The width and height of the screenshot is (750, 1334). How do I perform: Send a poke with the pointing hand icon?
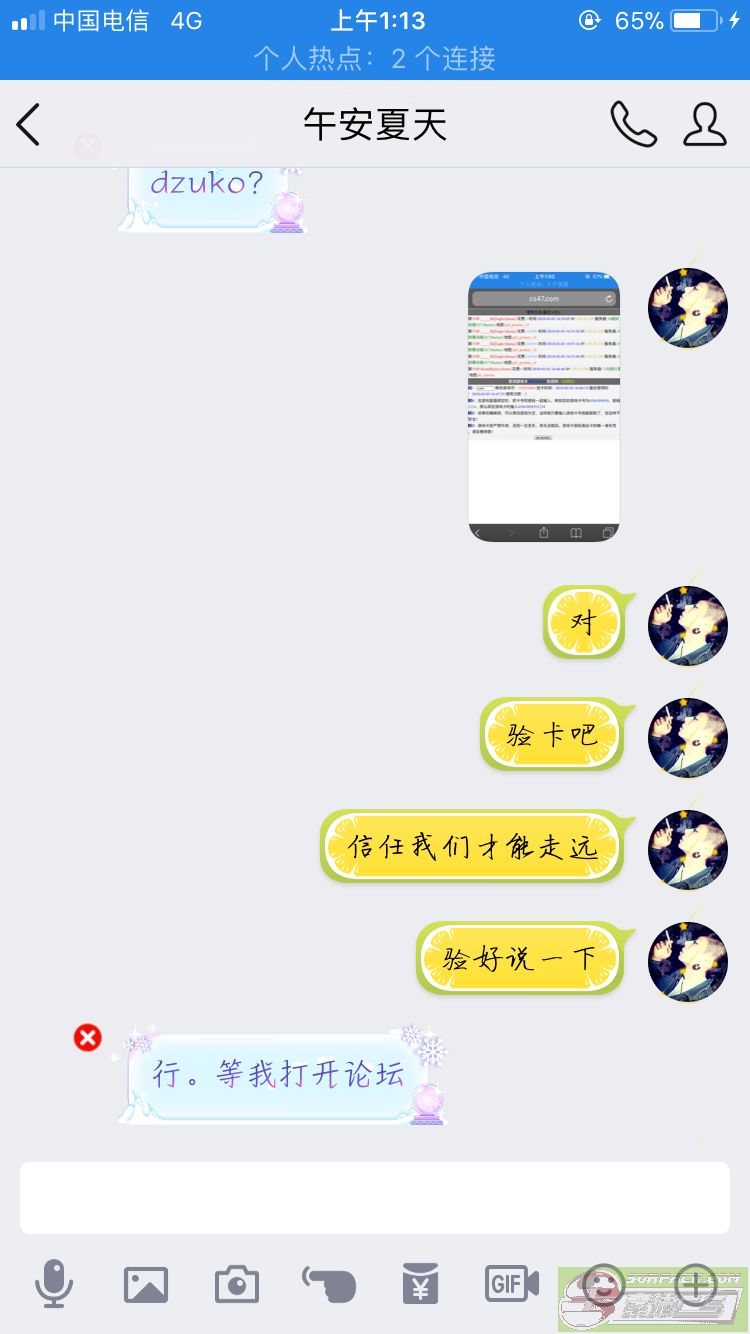coord(329,1284)
